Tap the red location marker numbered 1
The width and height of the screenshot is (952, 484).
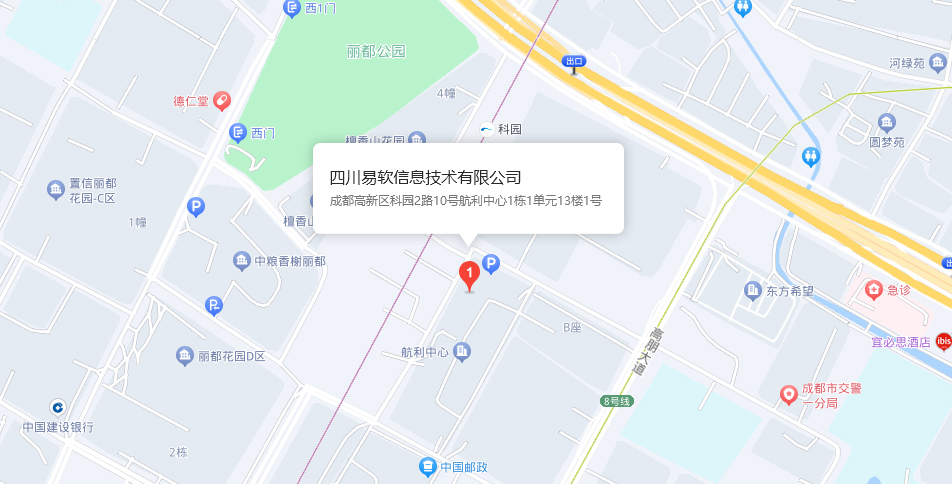tap(467, 274)
